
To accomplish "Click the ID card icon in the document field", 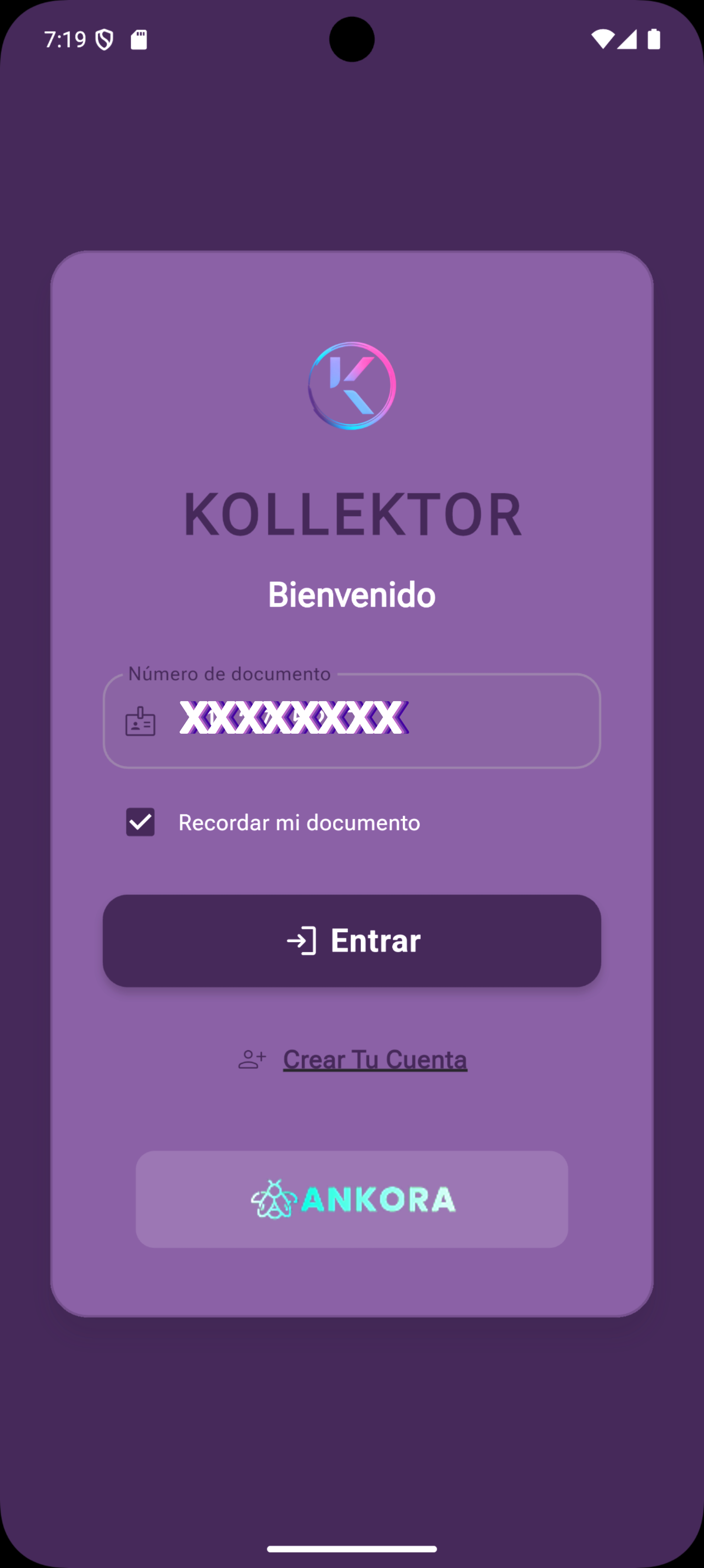I will (x=139, y=722).
